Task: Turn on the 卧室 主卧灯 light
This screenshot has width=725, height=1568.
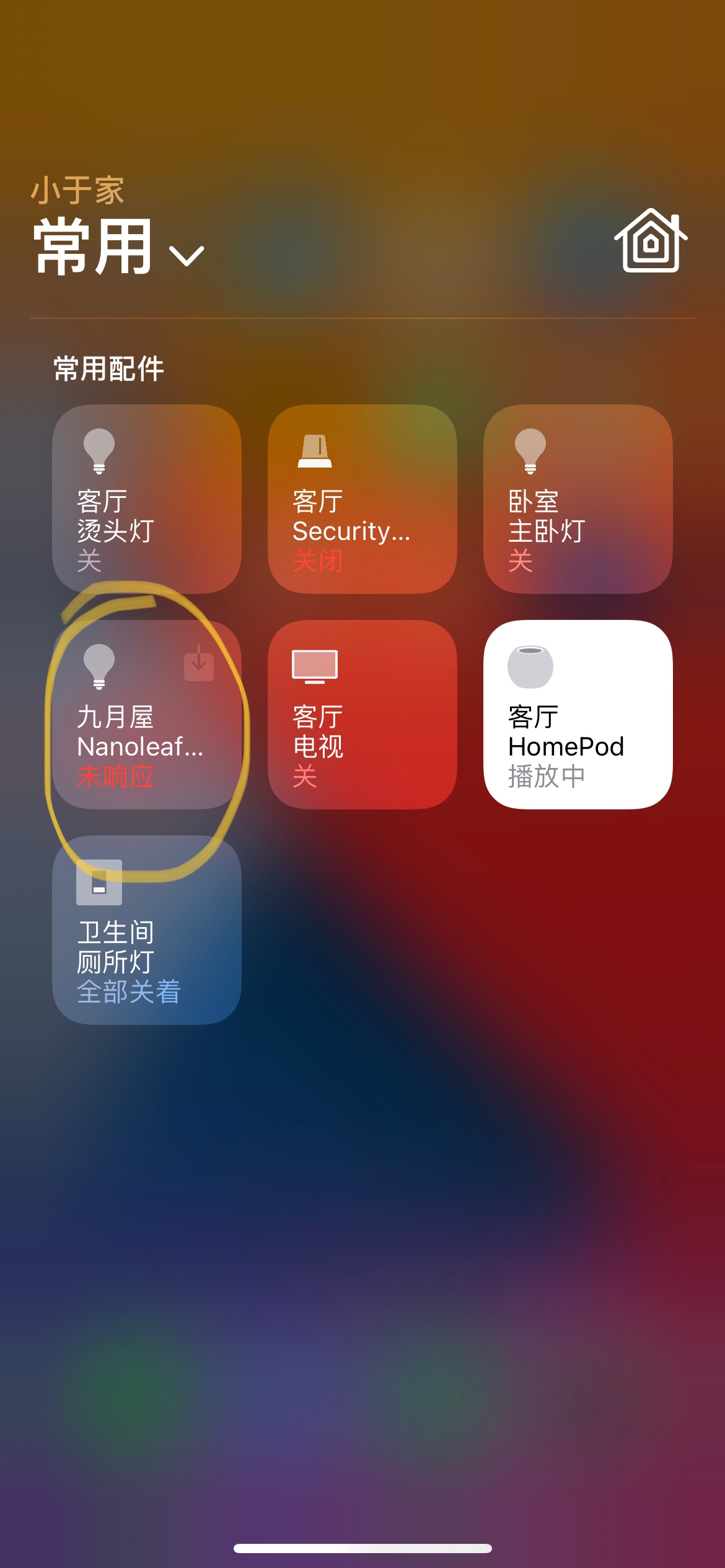Action: point(578,499)
